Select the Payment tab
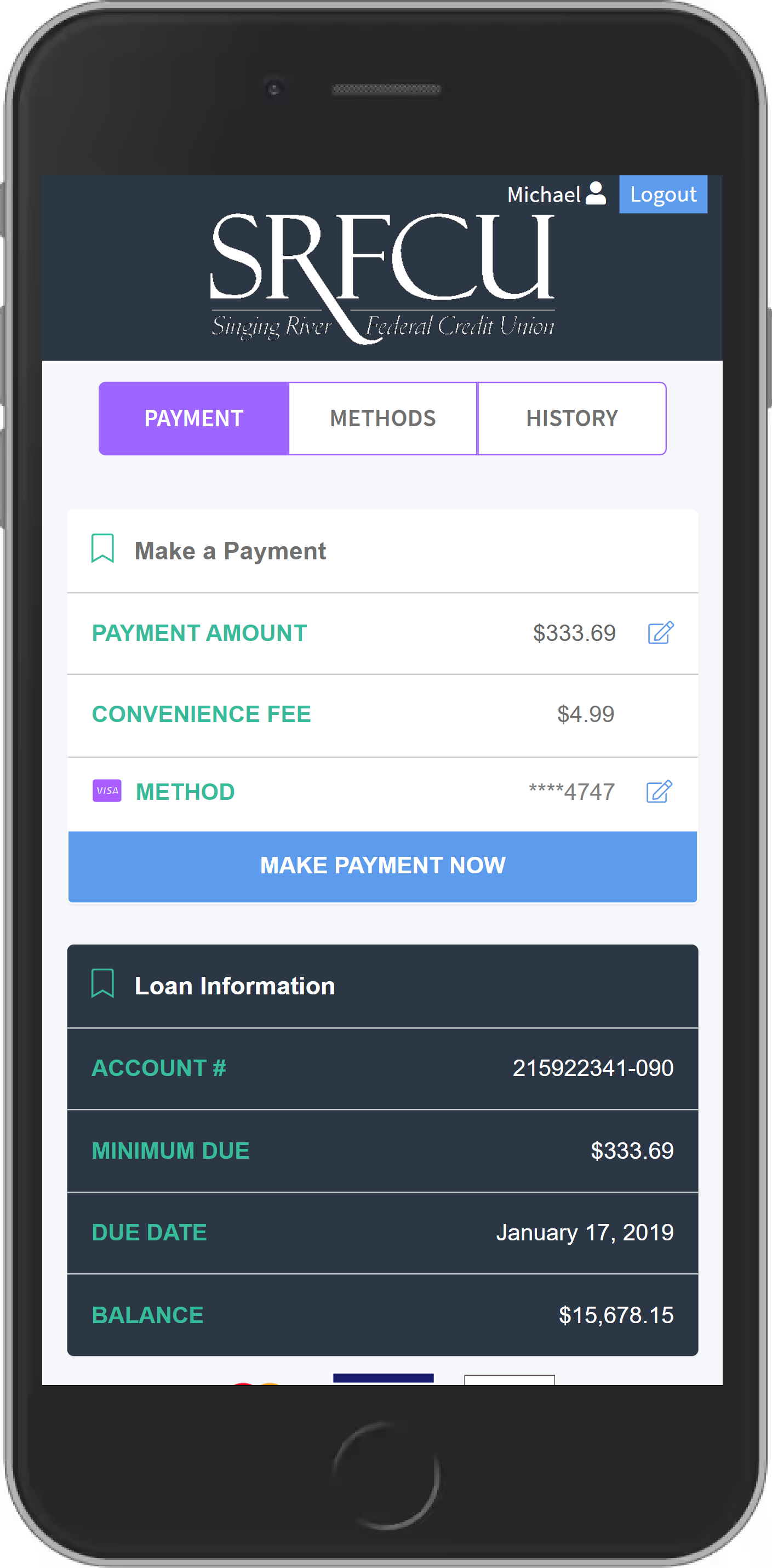The height and width of the screenshot is (1568, 772). pyautogui.click(x=193, y=418)
